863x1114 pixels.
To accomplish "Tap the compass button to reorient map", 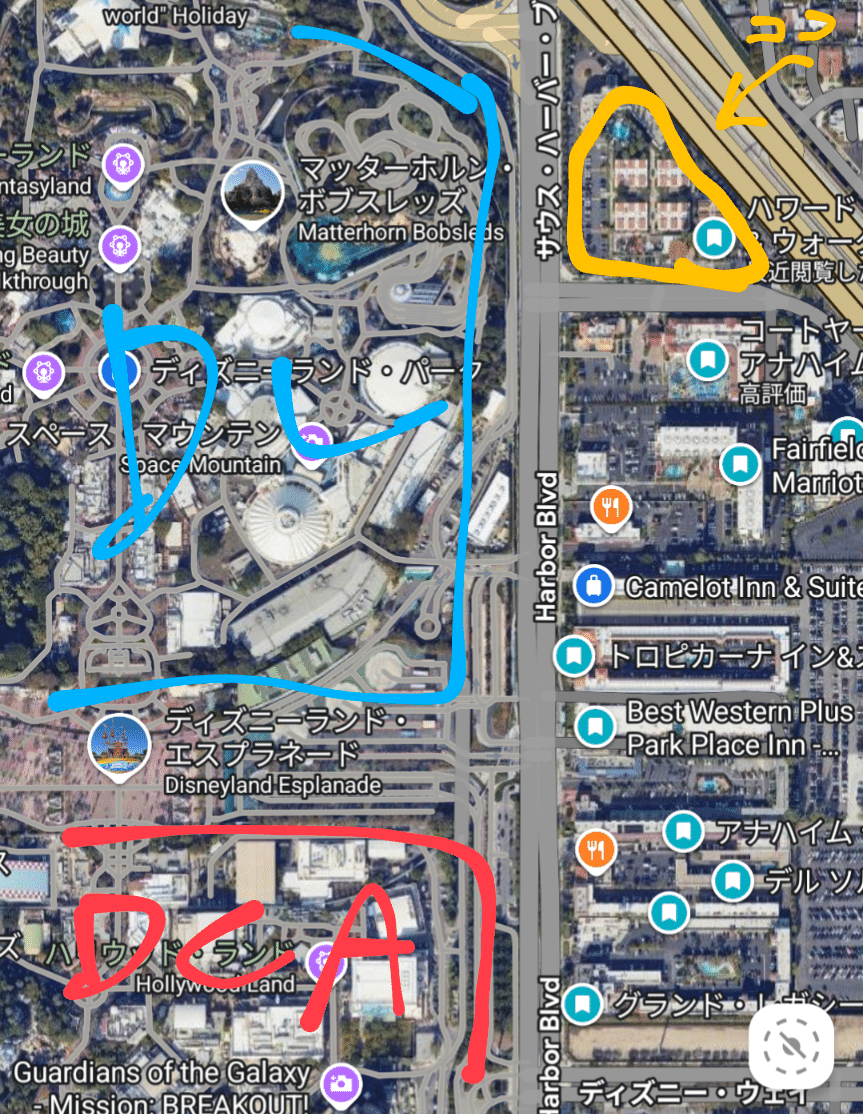I will tap(790, 1047).
